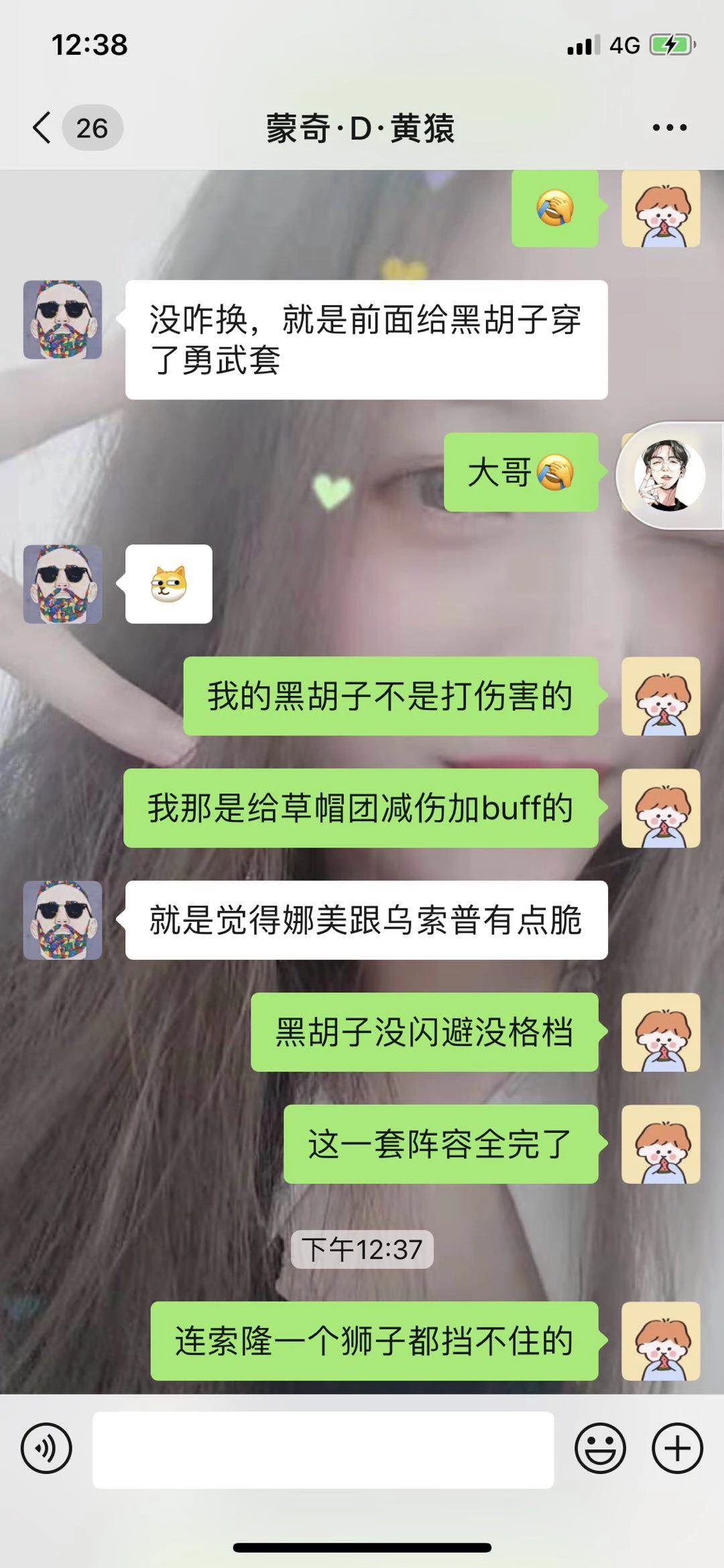Tap the message text field
Screen dimensions: 724x1568
(323, 1449)
